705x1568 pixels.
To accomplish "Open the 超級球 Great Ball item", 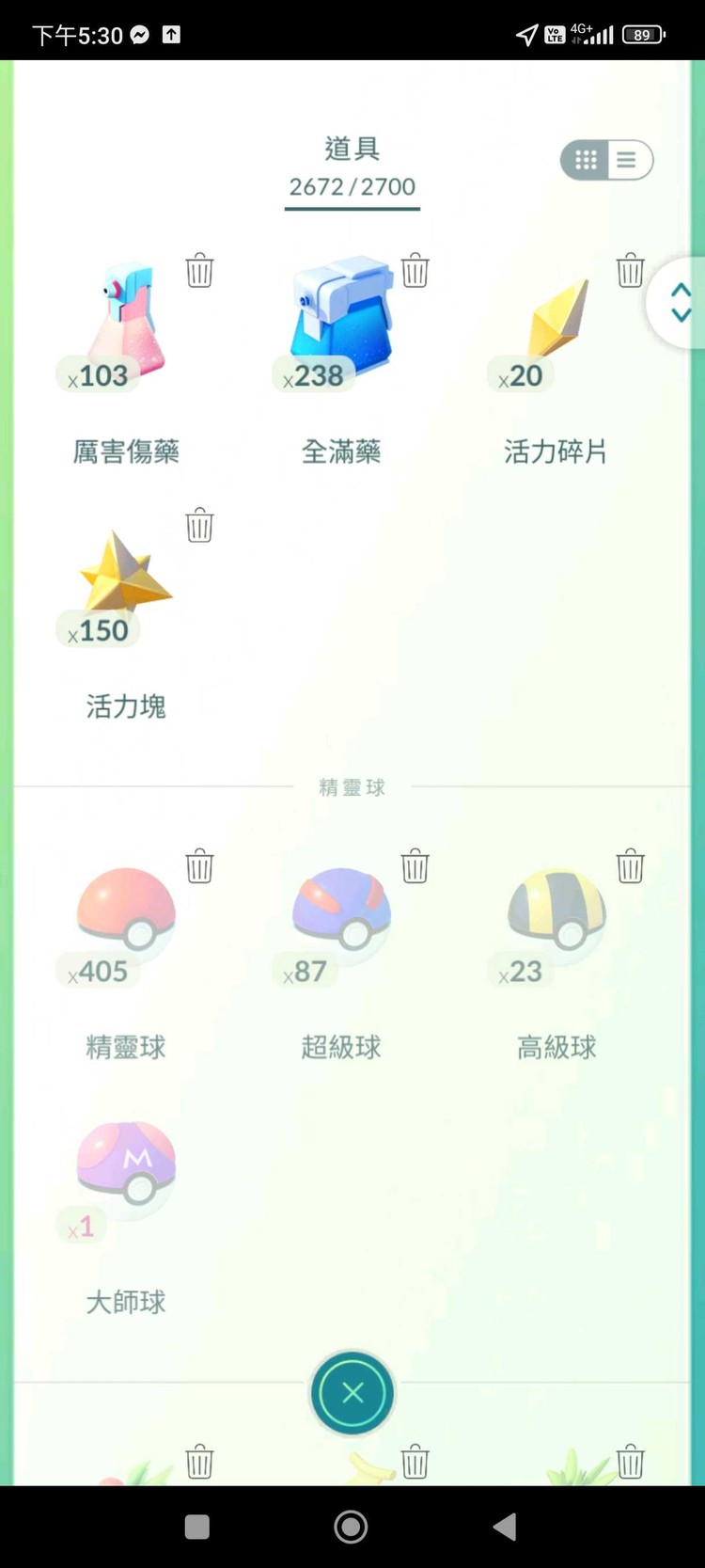I will coord(340,917).
